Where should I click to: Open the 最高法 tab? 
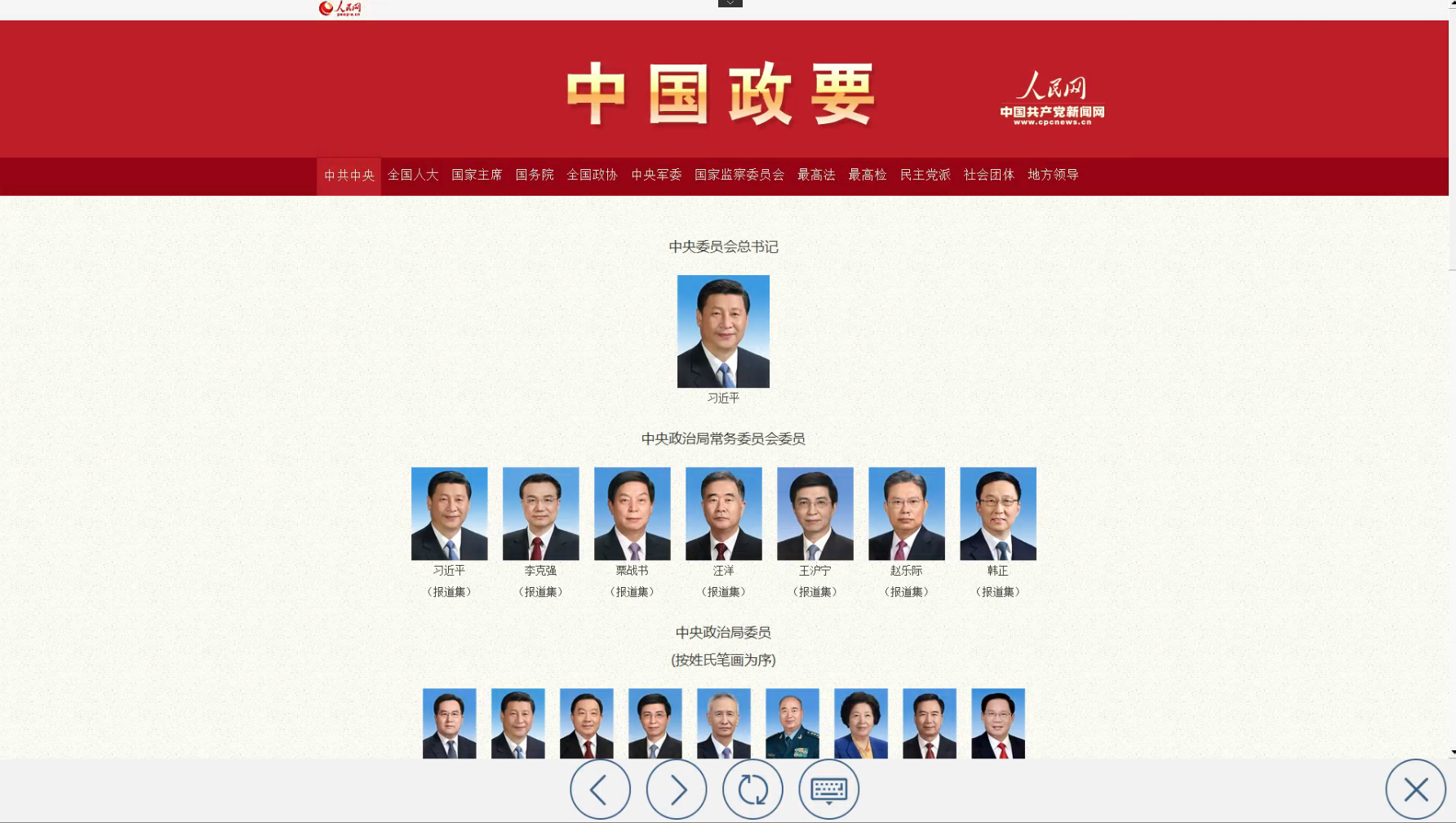(x=816, y=175)
